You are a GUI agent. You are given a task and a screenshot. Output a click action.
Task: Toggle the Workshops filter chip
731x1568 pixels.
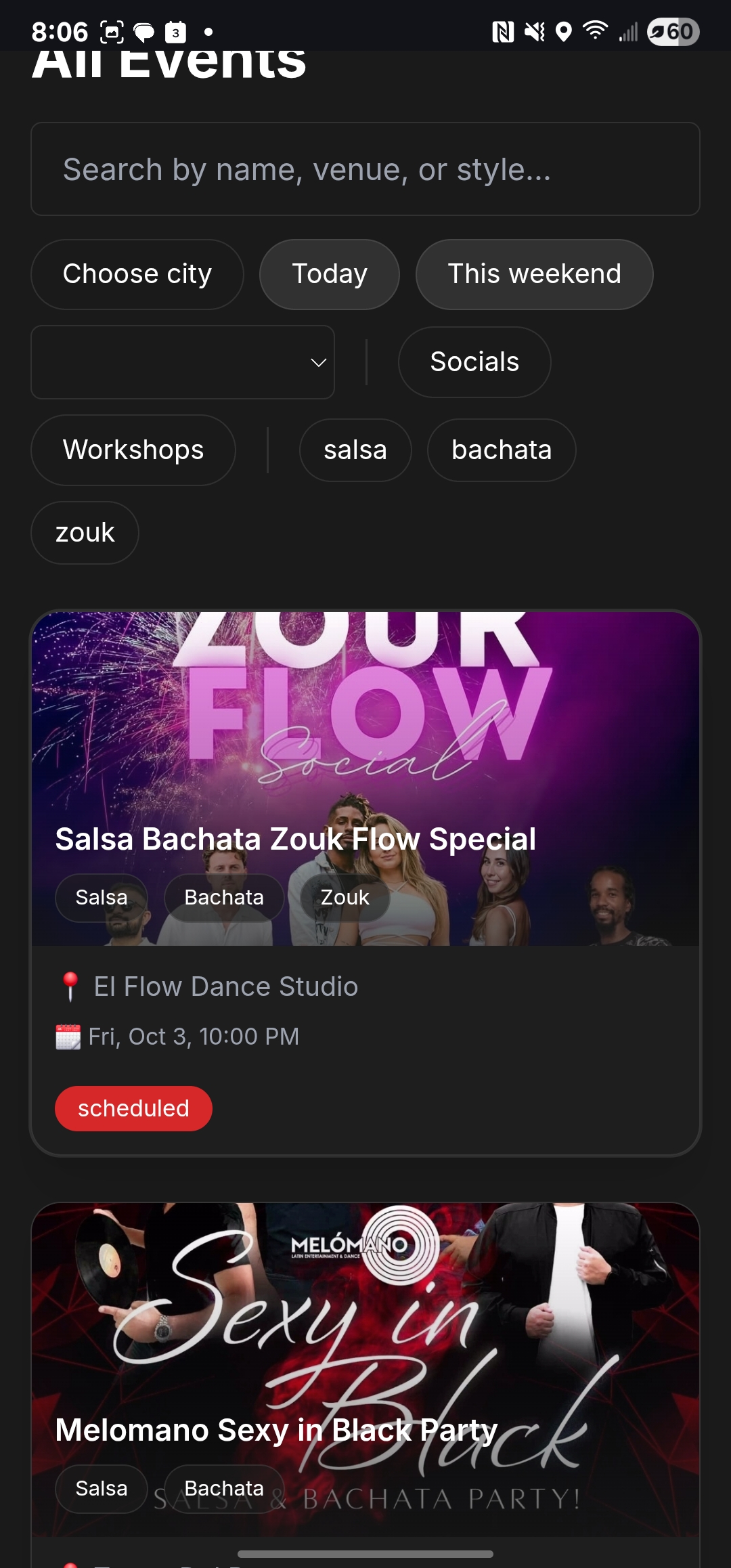point(133,450)
